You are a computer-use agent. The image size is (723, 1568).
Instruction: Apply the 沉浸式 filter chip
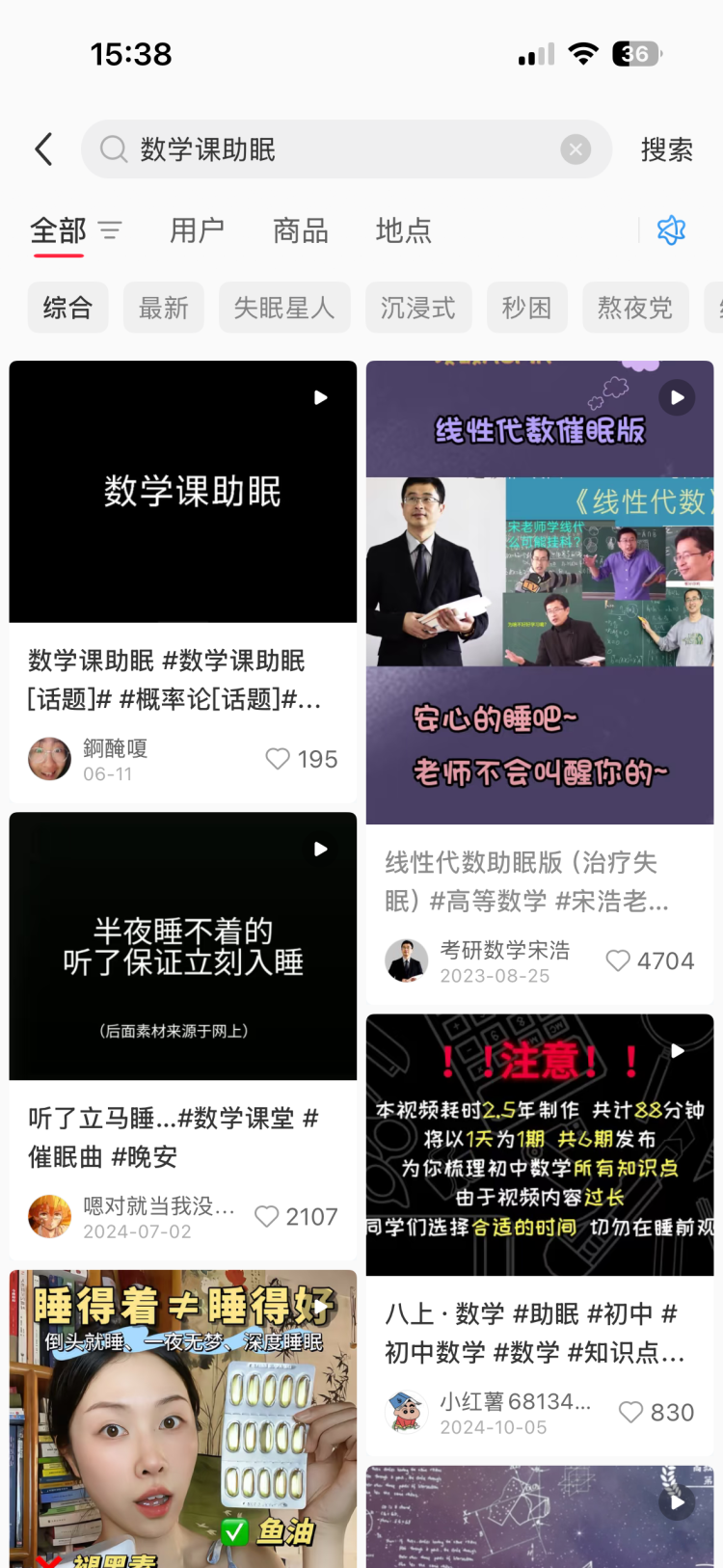[417, 308]
